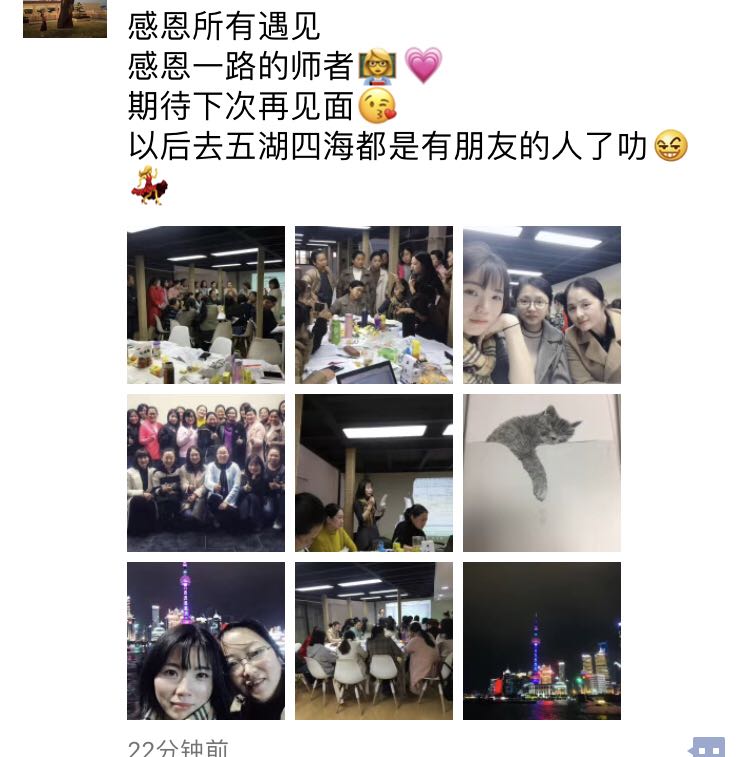
Task: Open the night skyline tower photo
Action: coord(541,640)
